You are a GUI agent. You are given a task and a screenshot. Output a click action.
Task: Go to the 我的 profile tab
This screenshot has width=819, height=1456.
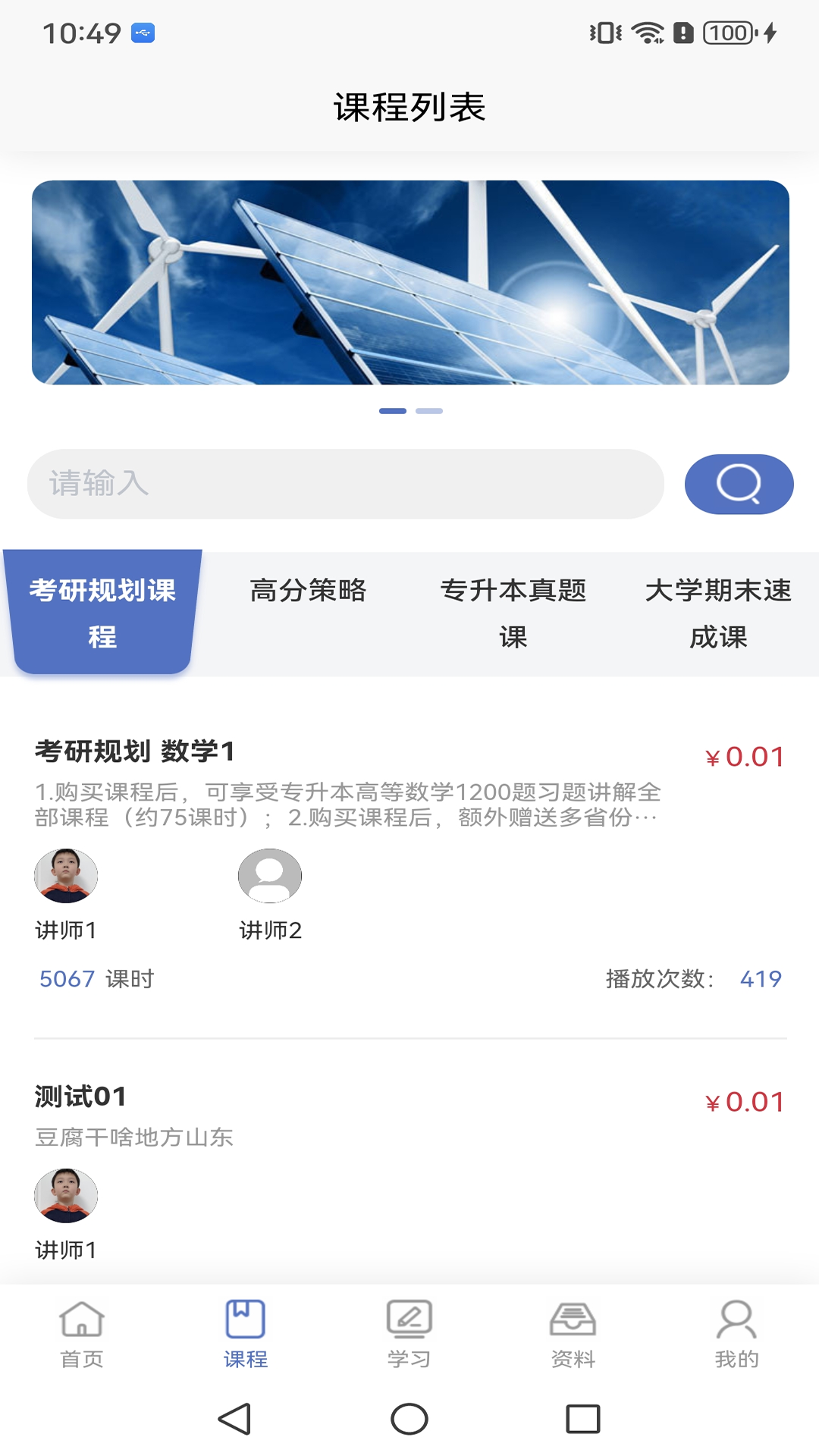coord(736,1335)
